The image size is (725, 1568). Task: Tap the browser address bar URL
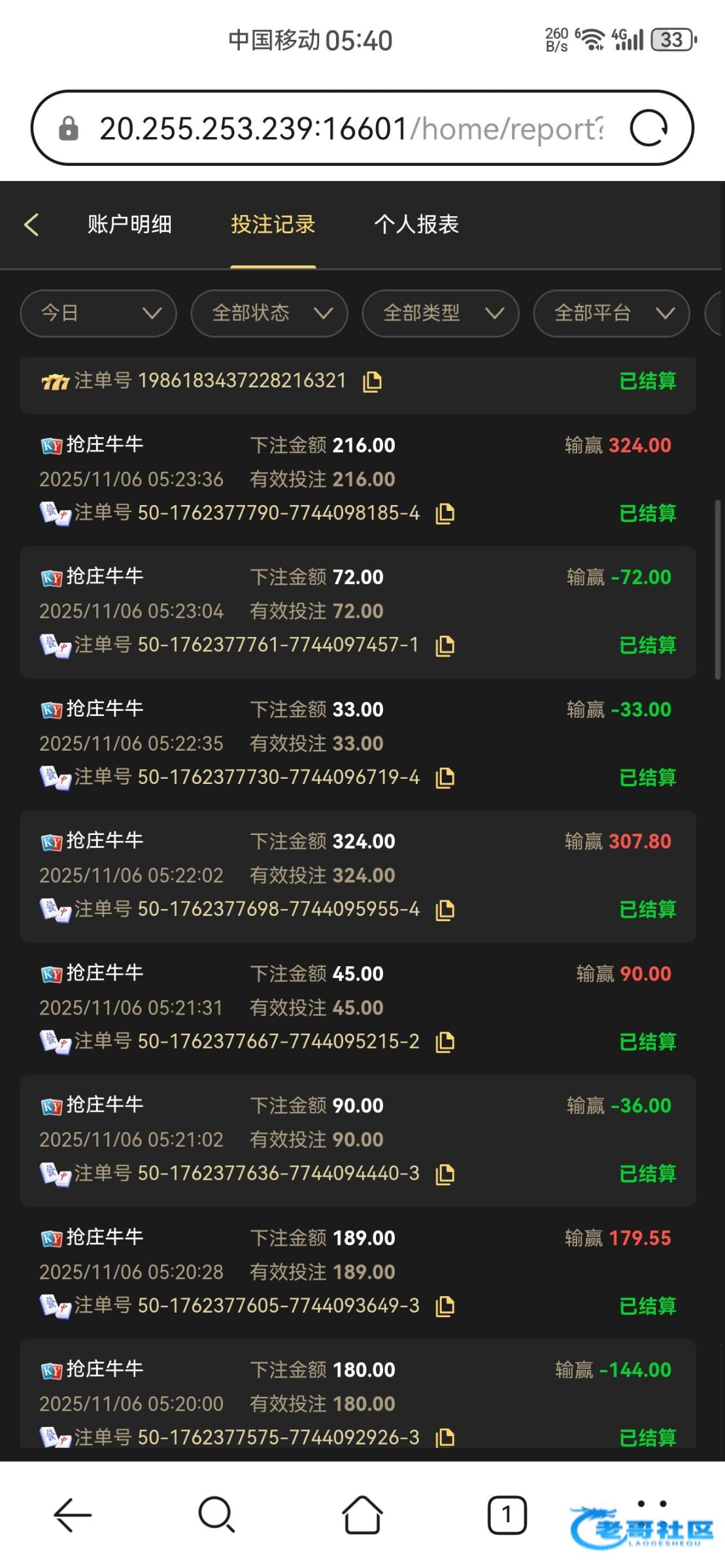pos(351,128)
